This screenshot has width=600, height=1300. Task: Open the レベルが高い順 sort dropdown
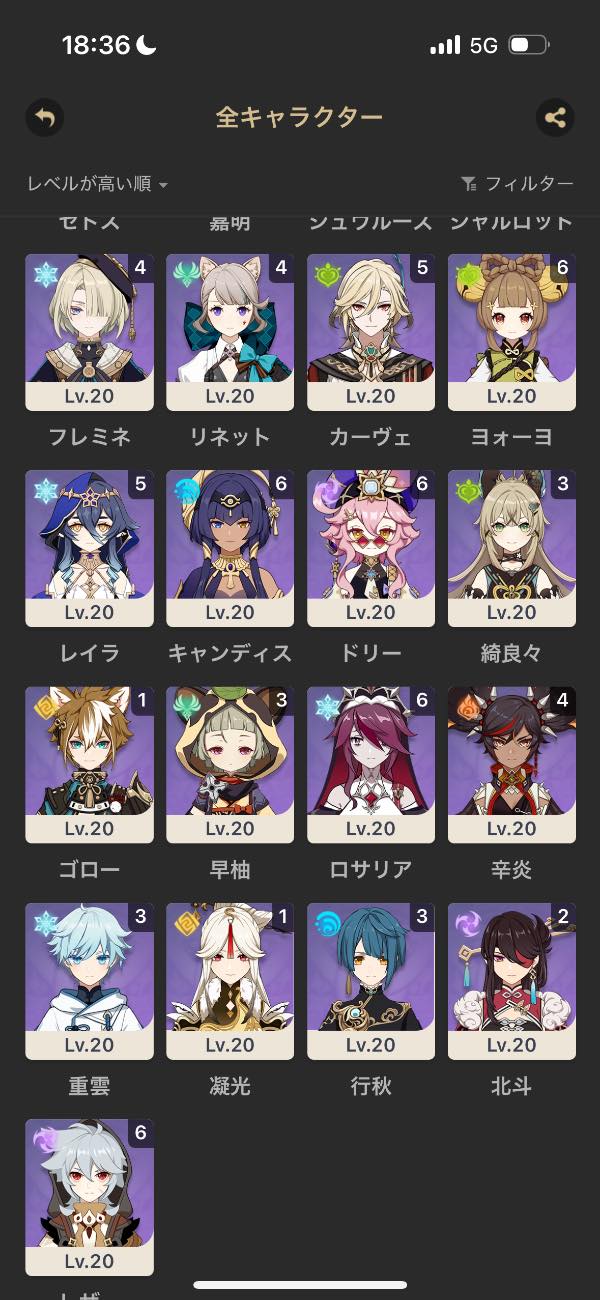[x=97, y=184]
